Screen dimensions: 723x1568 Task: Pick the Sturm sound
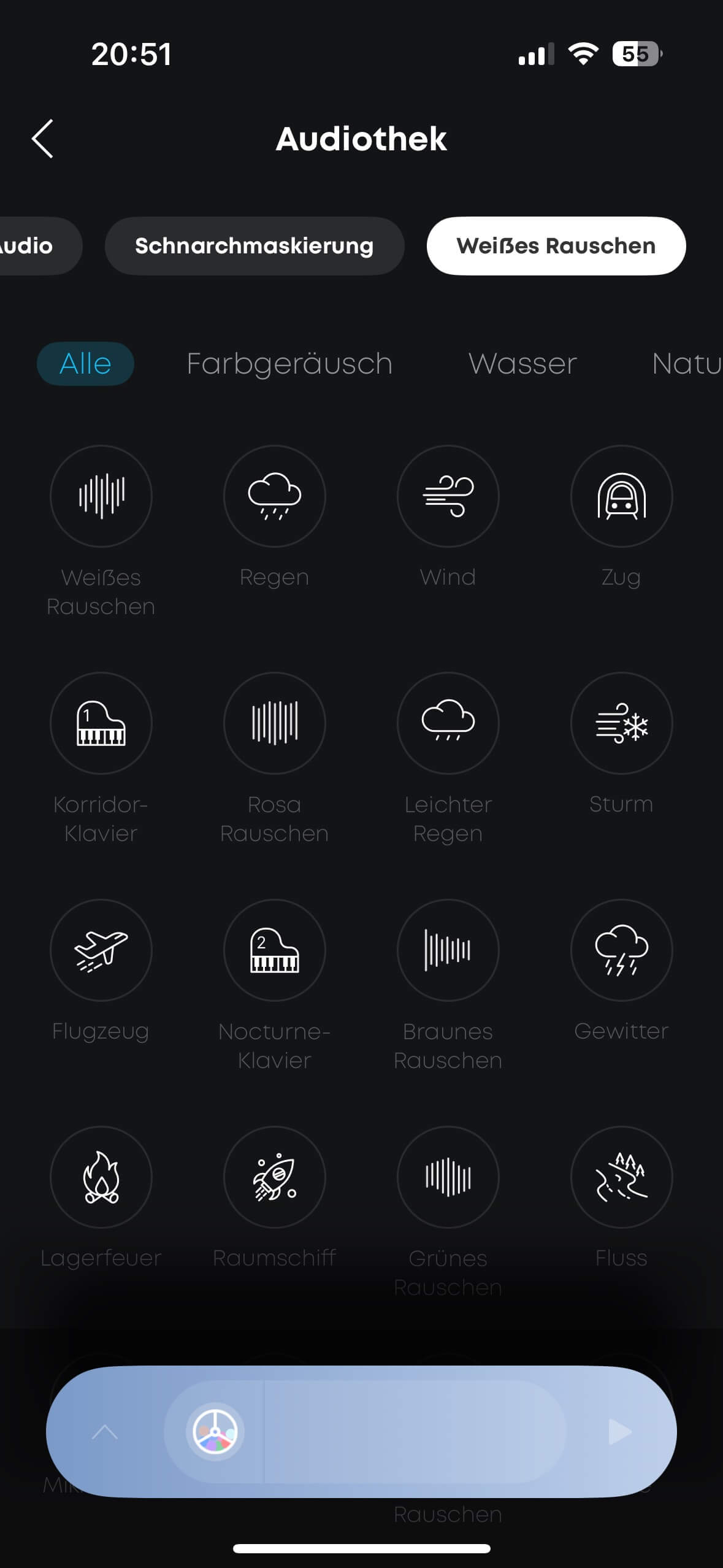[x=621, y=723]
